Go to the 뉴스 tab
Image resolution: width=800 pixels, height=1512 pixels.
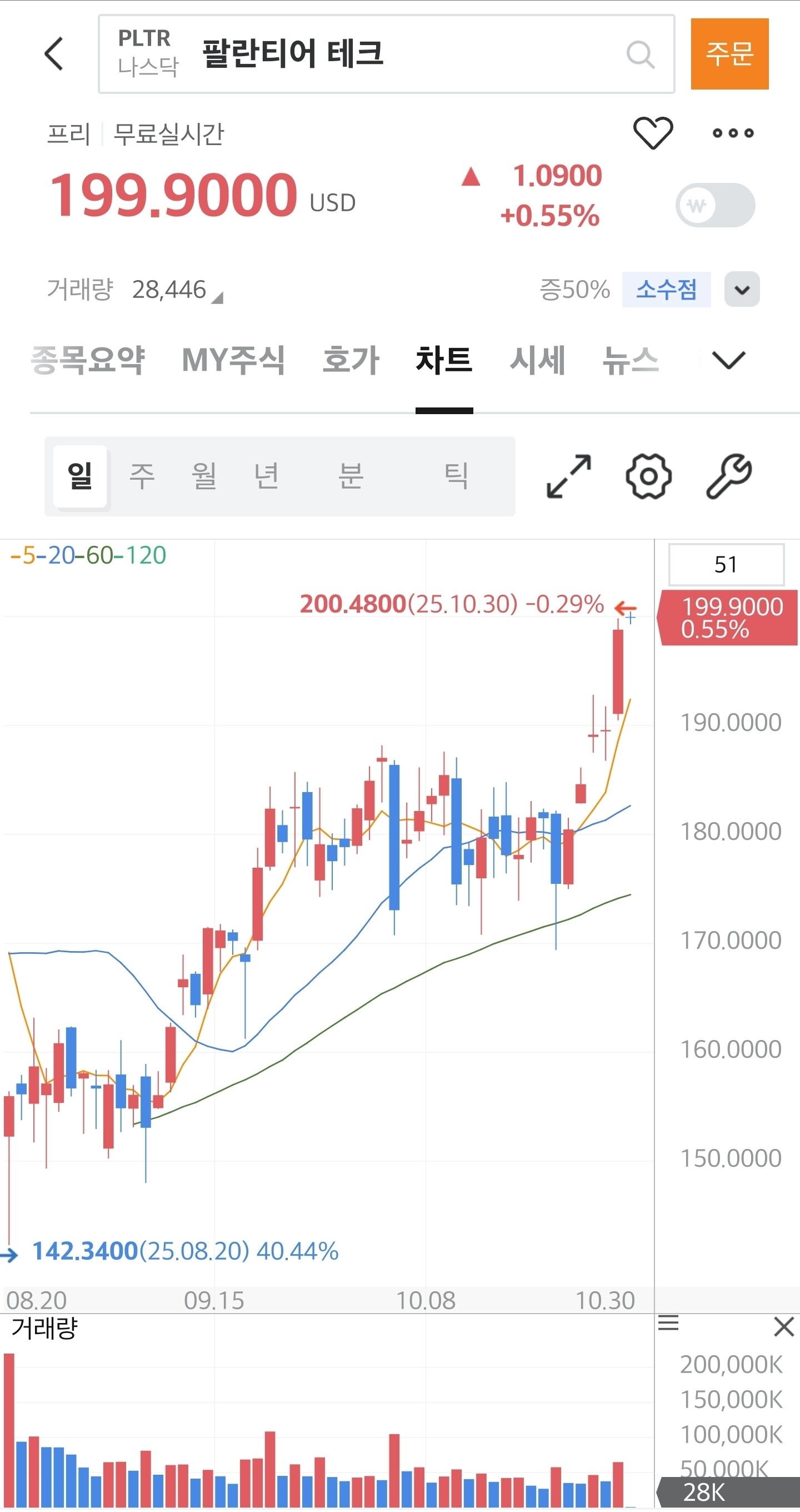631,360
